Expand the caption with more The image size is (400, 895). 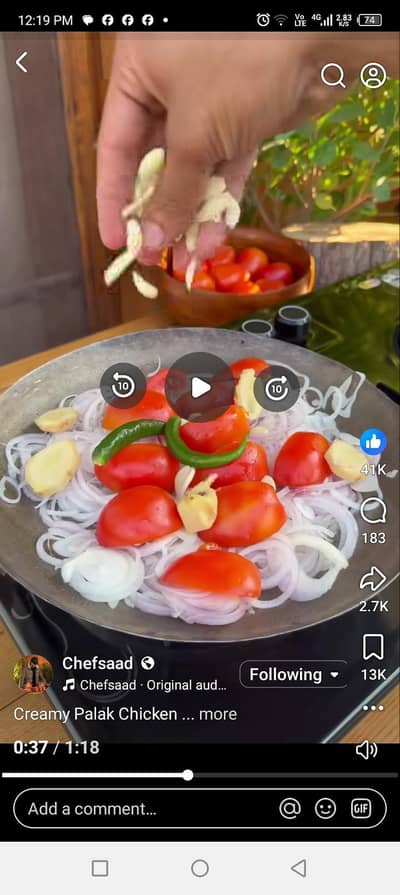point(218,714)
